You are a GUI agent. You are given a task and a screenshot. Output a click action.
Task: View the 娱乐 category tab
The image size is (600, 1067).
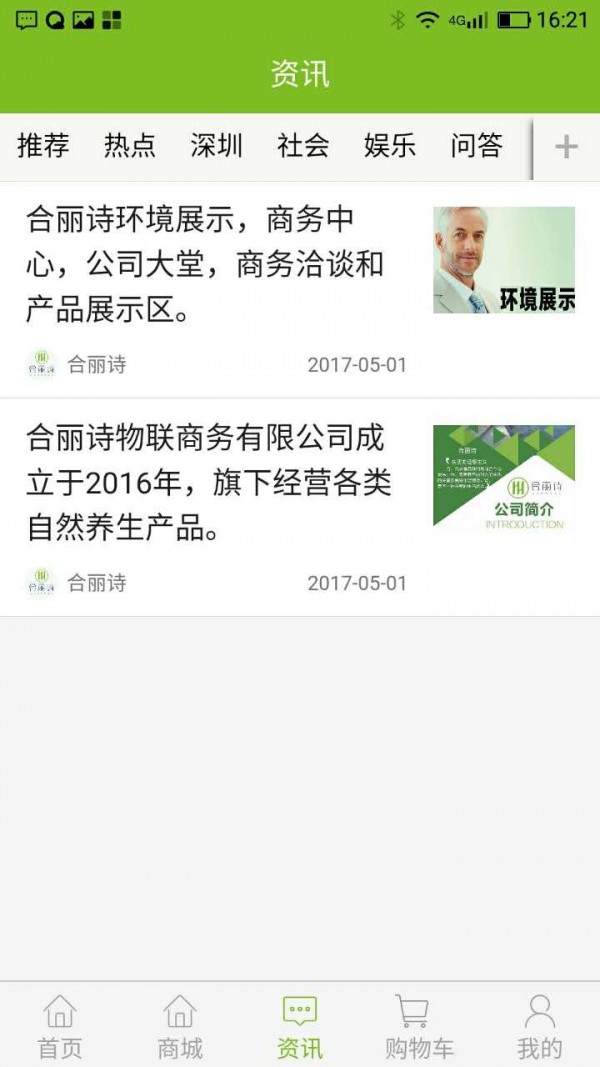(x=390, y=146)
